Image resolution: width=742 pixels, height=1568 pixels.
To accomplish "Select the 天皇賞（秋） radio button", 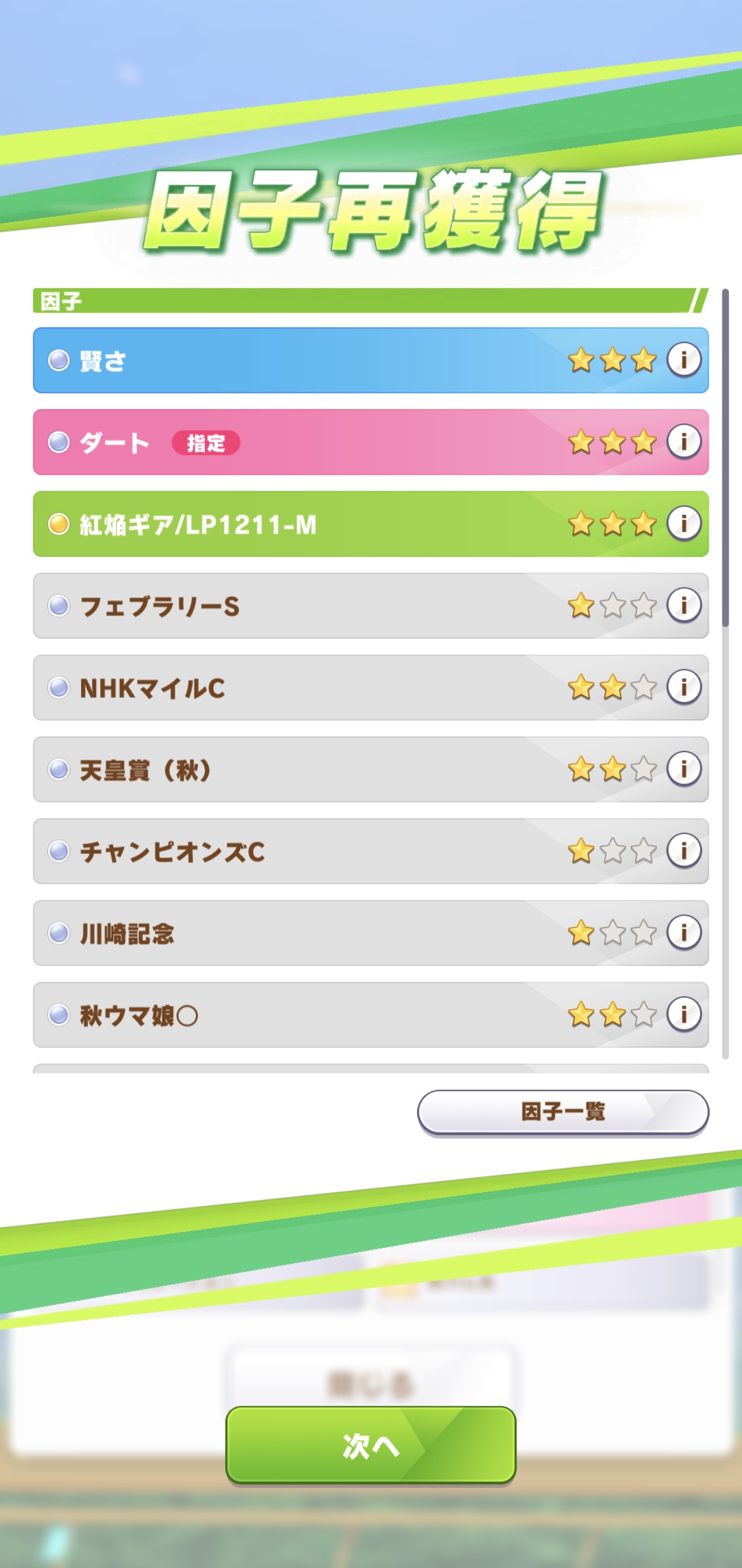I will coord(59,769).
